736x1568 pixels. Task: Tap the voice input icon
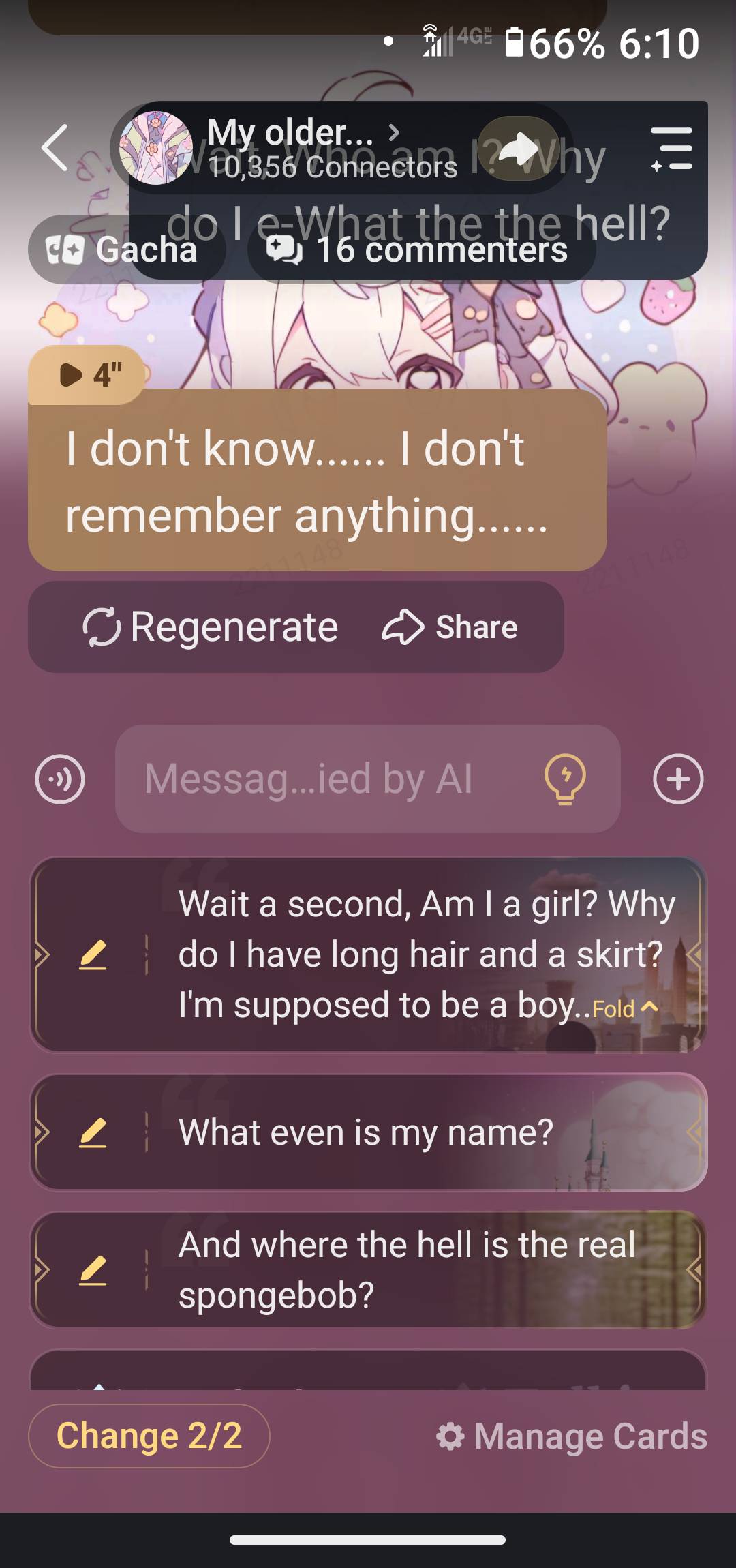coord(60,779)
